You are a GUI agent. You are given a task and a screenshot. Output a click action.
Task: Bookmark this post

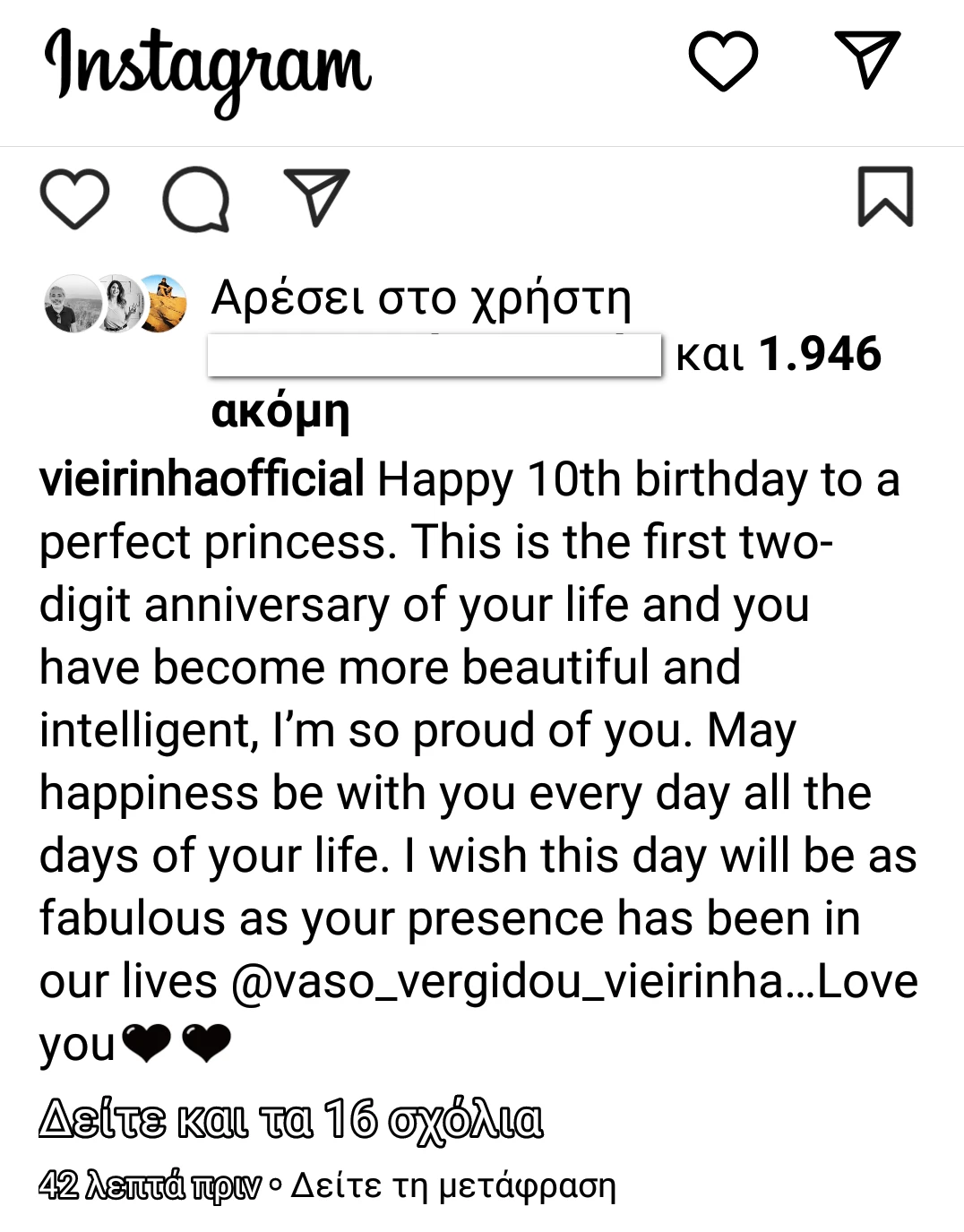tap(885, 196)
